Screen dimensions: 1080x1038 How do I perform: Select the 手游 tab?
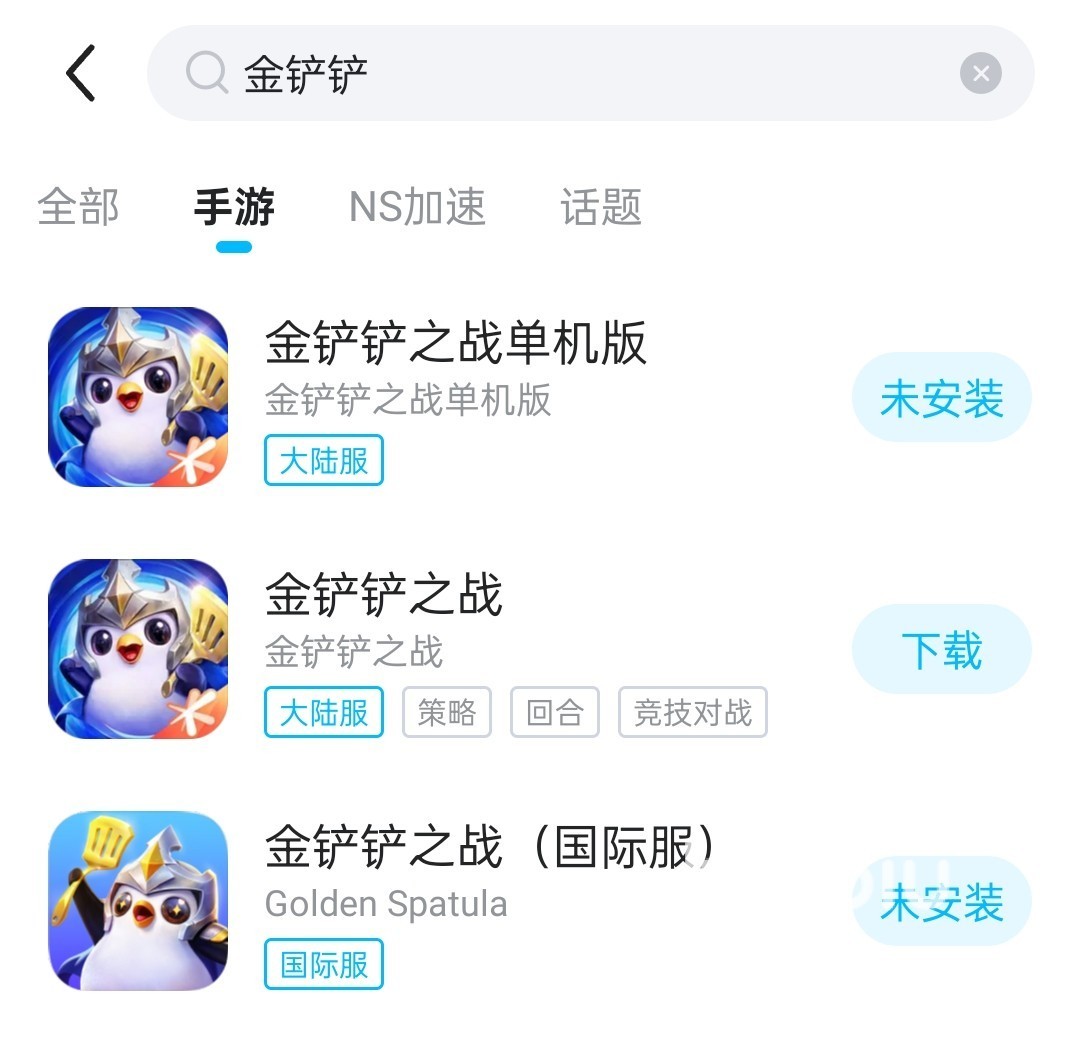(234, 207)
